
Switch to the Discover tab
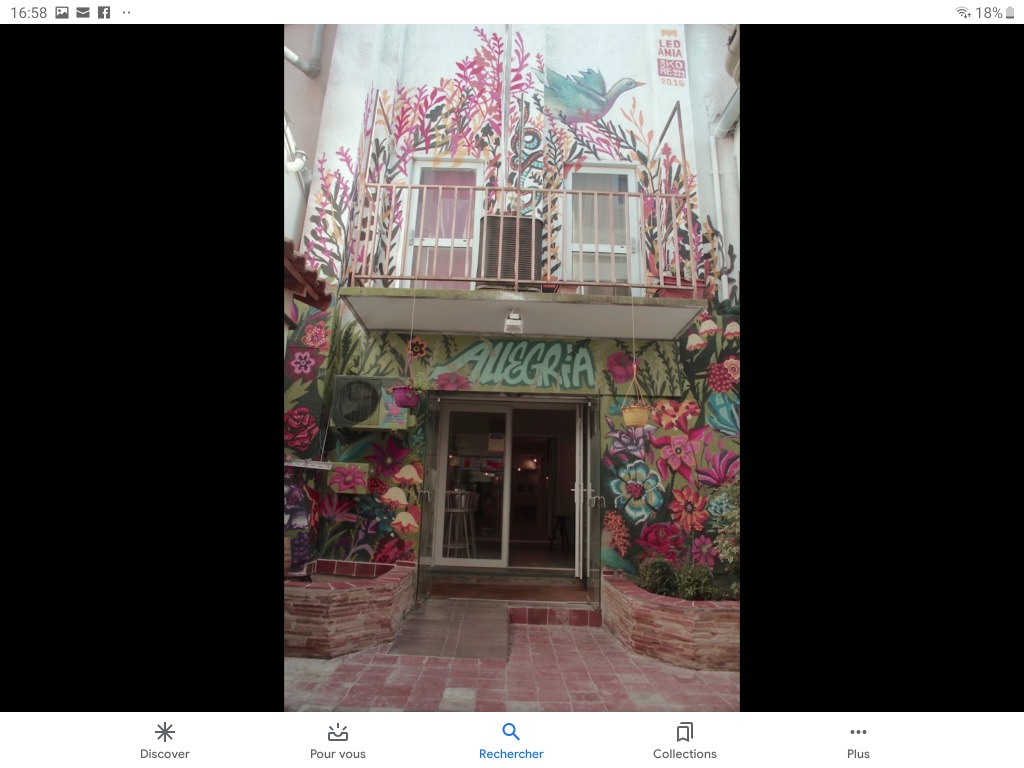(x=165, y=741)
